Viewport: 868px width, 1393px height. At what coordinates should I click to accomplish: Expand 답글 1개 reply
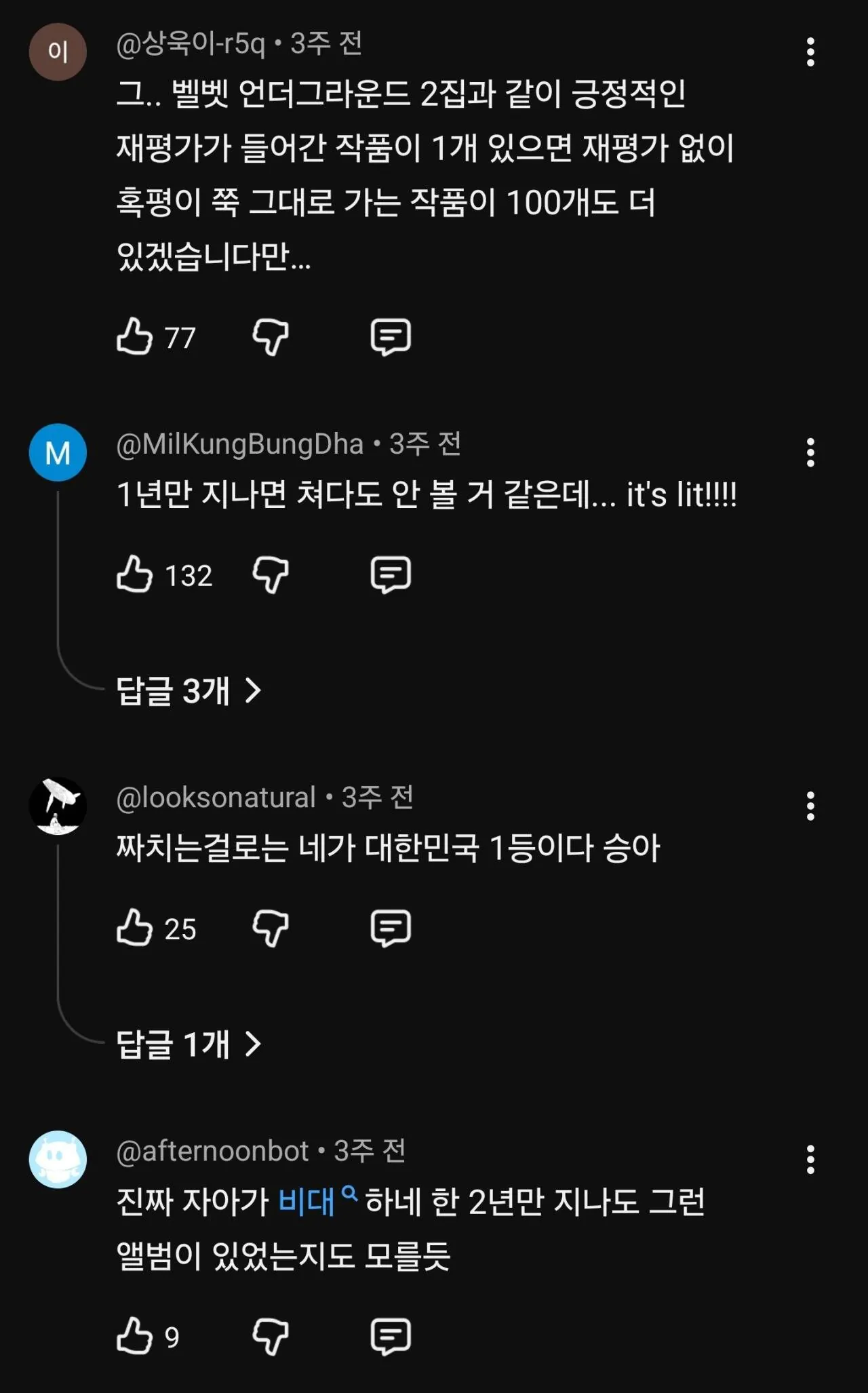[189, 1044]
